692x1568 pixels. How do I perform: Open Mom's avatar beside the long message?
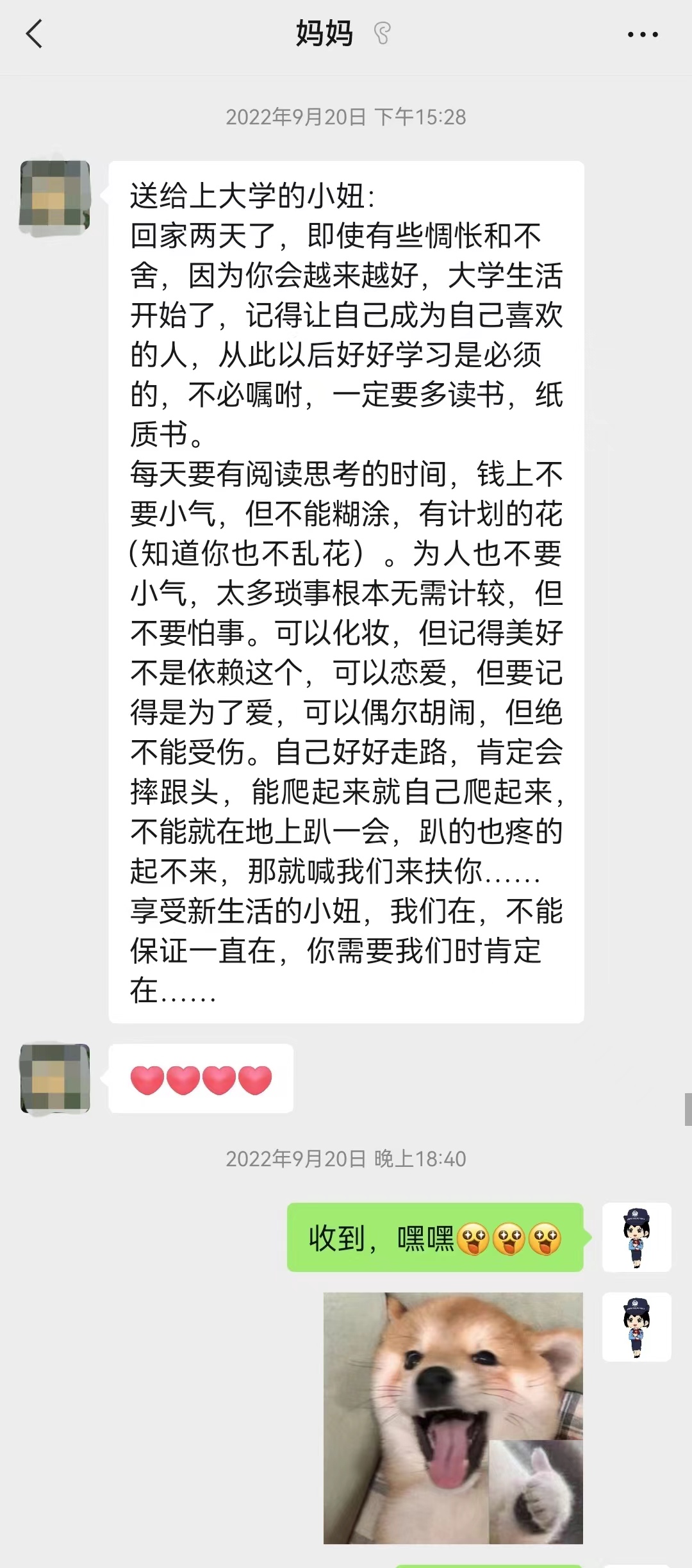55,195
